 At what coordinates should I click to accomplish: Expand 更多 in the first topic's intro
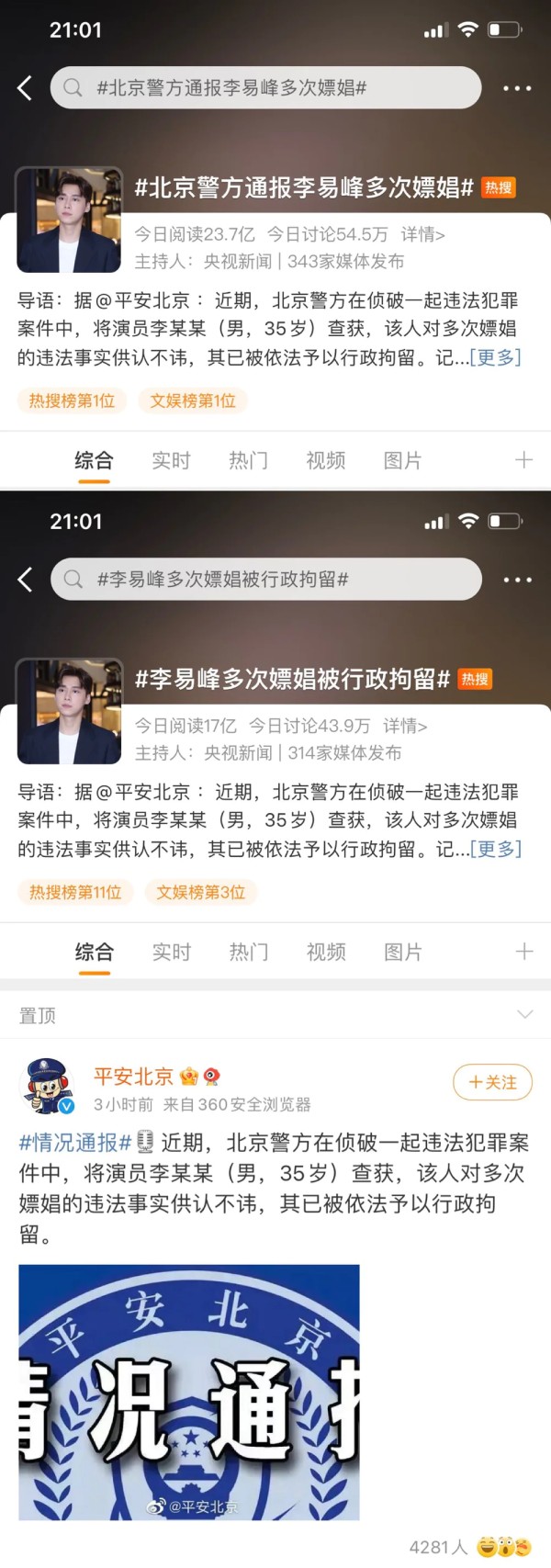click(496, 357)
